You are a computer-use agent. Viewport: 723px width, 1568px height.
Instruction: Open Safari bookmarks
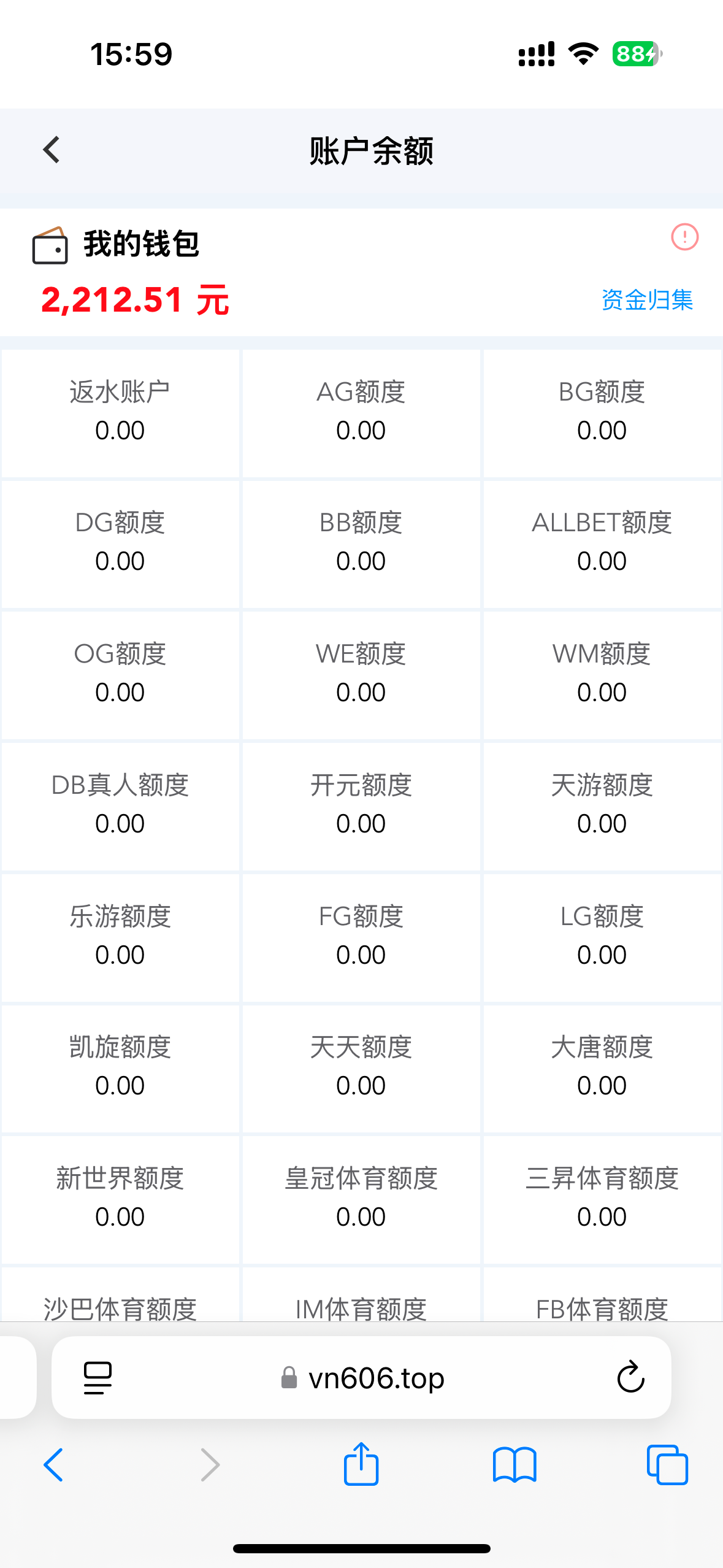(x=515, y=1465)
